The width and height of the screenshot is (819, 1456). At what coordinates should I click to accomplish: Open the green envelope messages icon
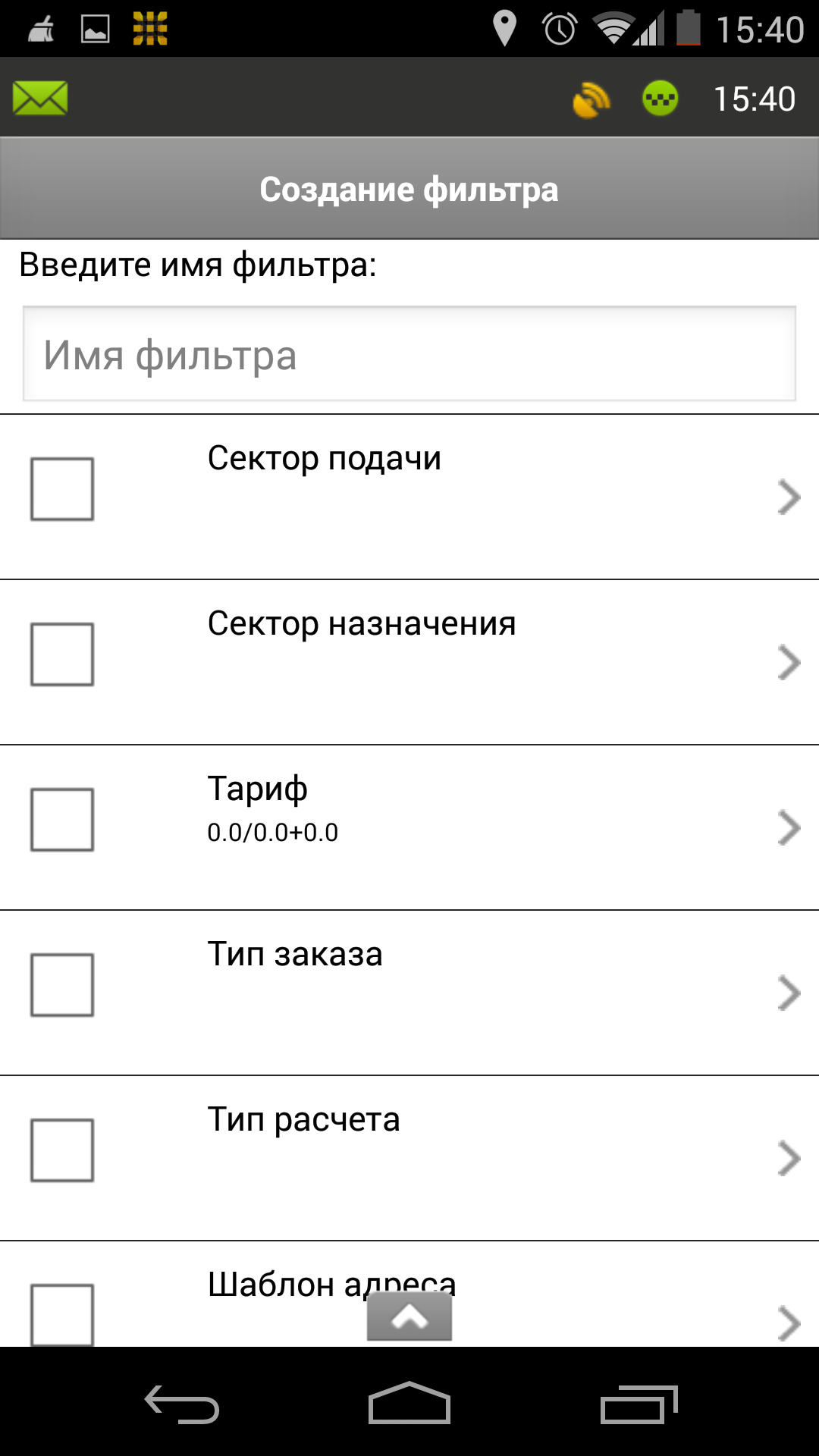point(40,99)
